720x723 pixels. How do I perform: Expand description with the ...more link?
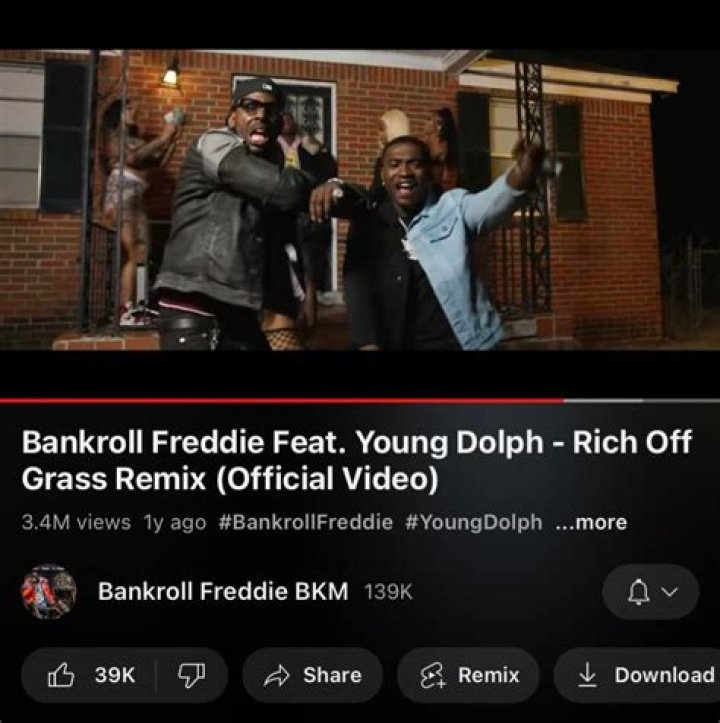pyautogui.click(x=591, y=522)
